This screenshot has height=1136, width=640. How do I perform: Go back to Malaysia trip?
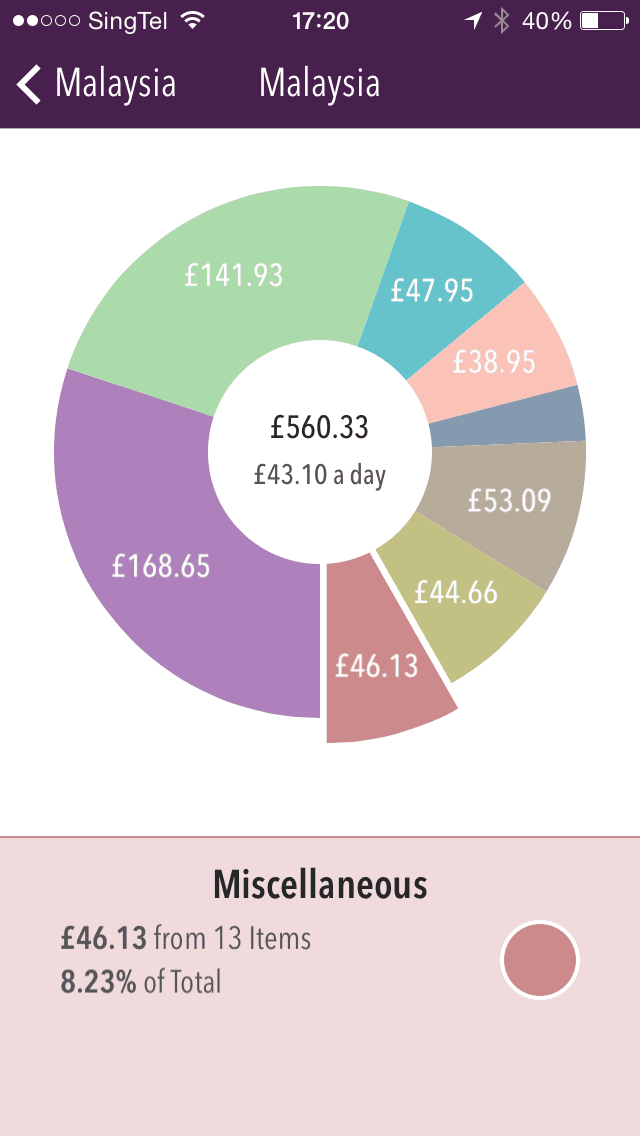click(96, 84)
